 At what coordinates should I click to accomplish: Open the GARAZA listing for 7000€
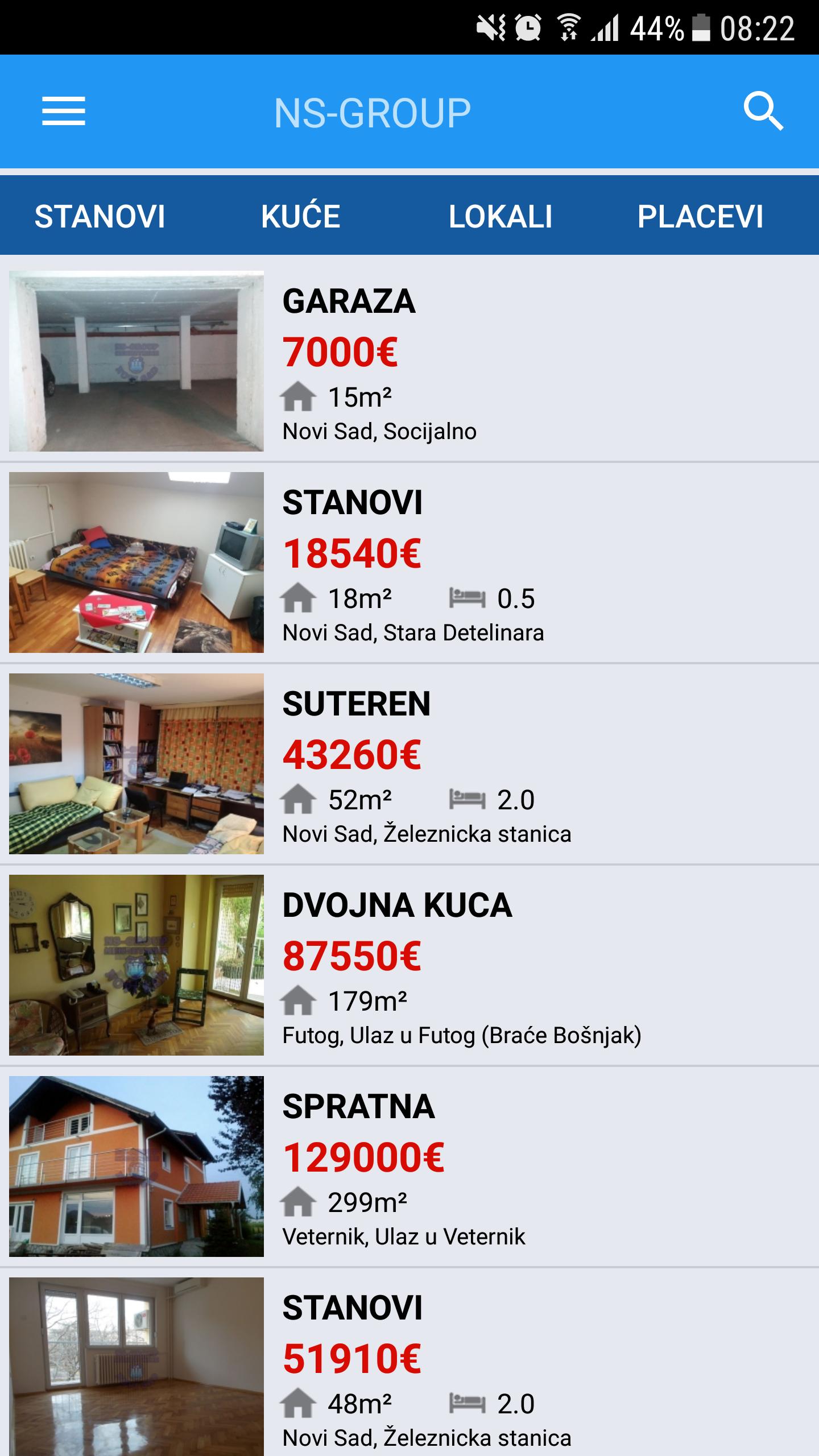(409, 361)
